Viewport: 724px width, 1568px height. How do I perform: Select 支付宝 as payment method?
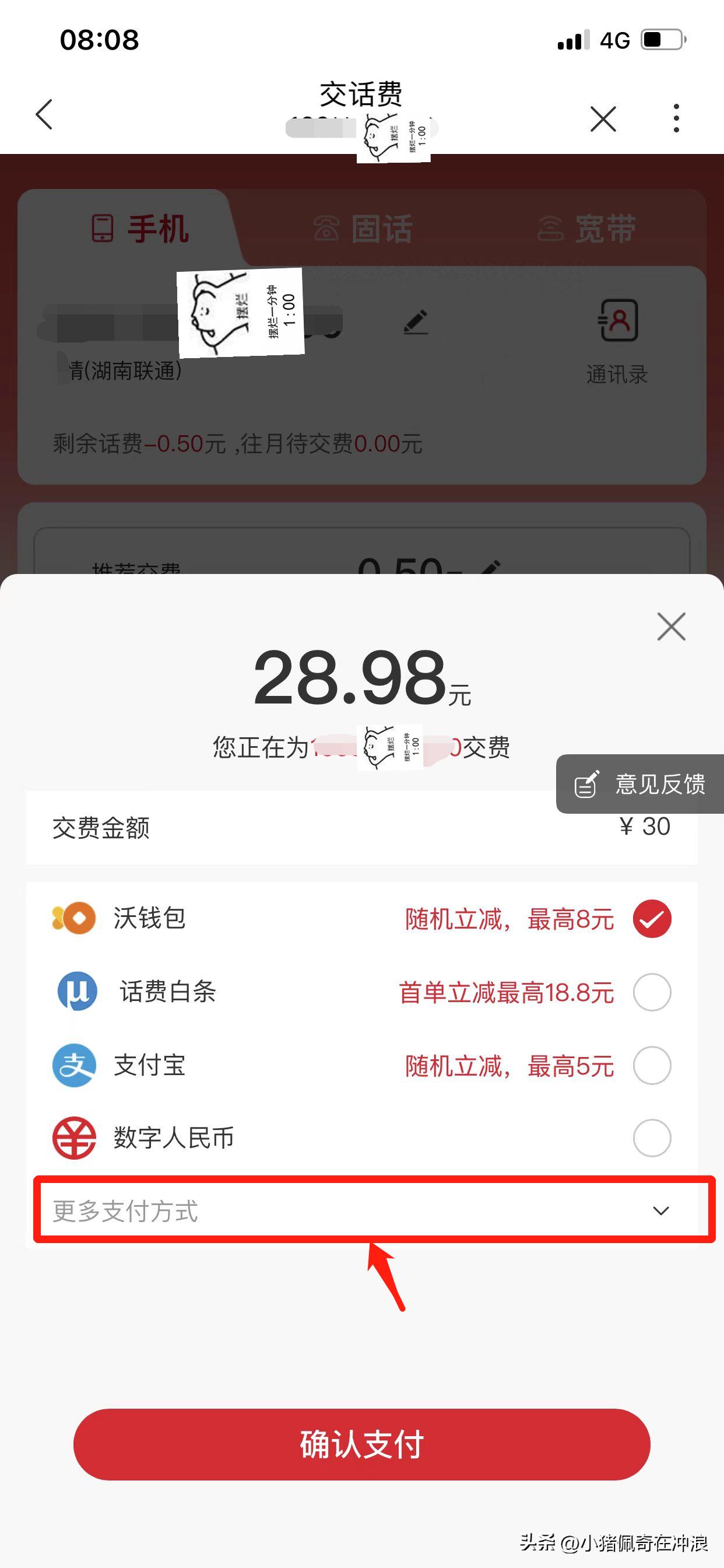[x=652, y=1066]
